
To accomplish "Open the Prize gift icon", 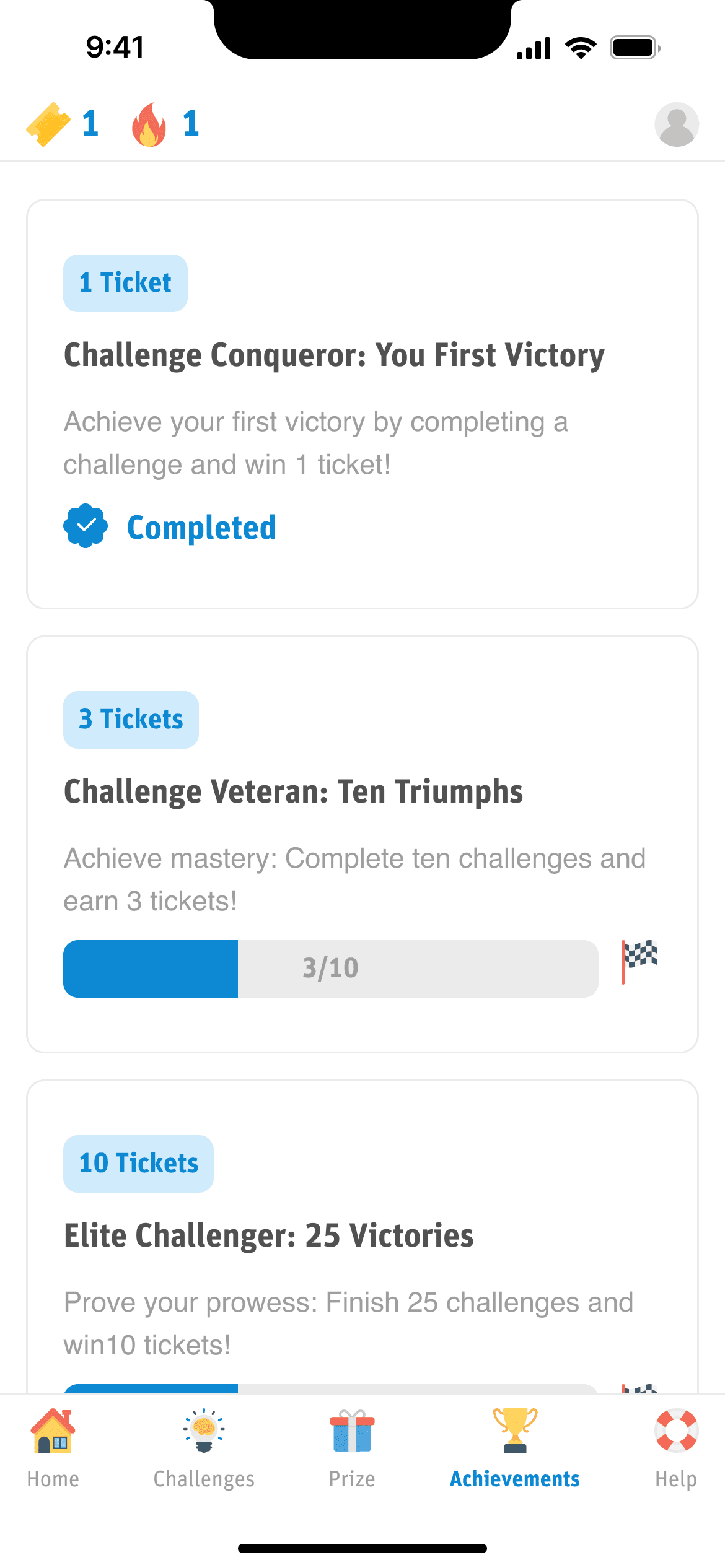I will click(351, 1431).
